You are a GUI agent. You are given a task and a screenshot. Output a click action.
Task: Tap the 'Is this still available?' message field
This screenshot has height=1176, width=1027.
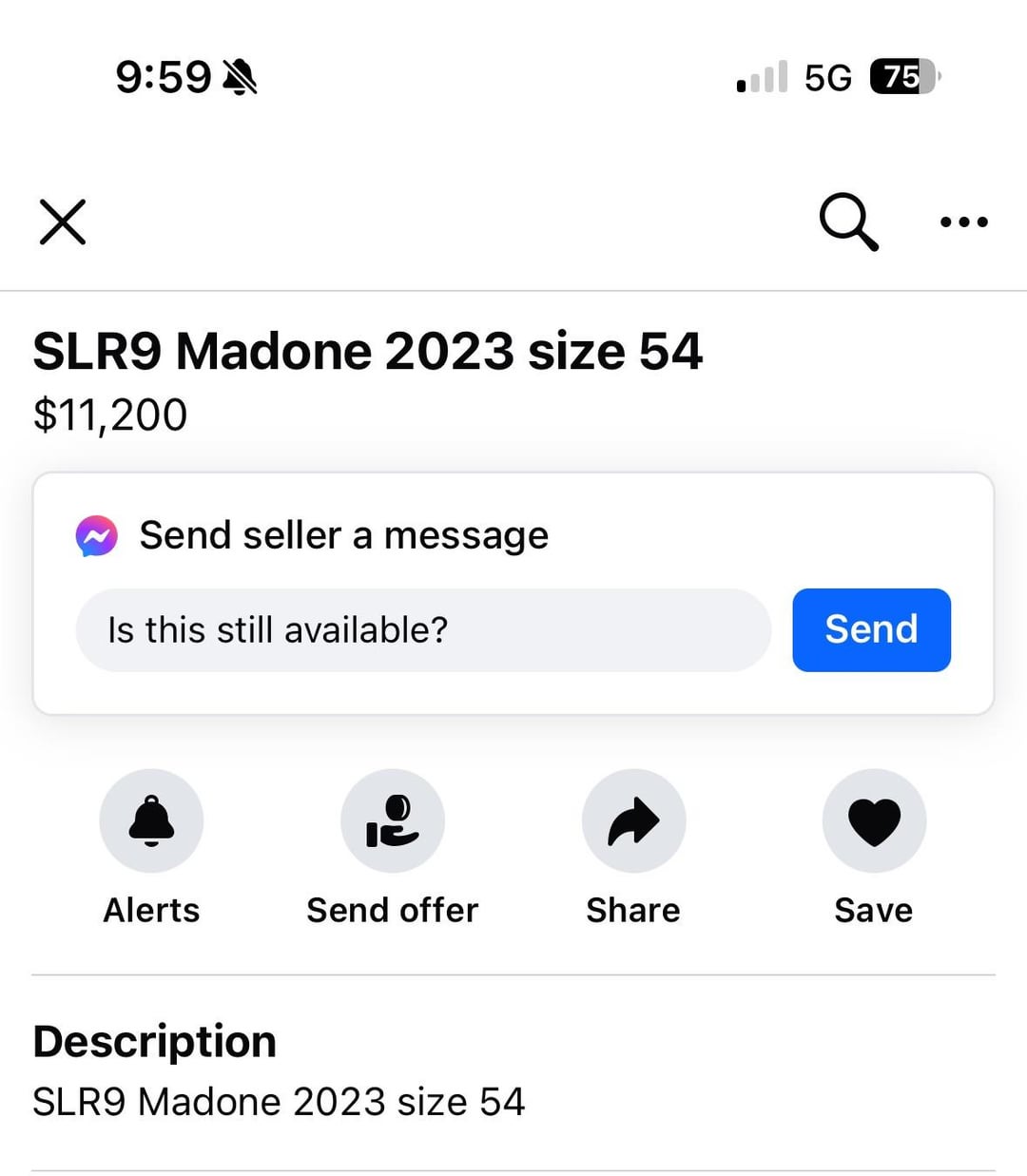point(423,630)
